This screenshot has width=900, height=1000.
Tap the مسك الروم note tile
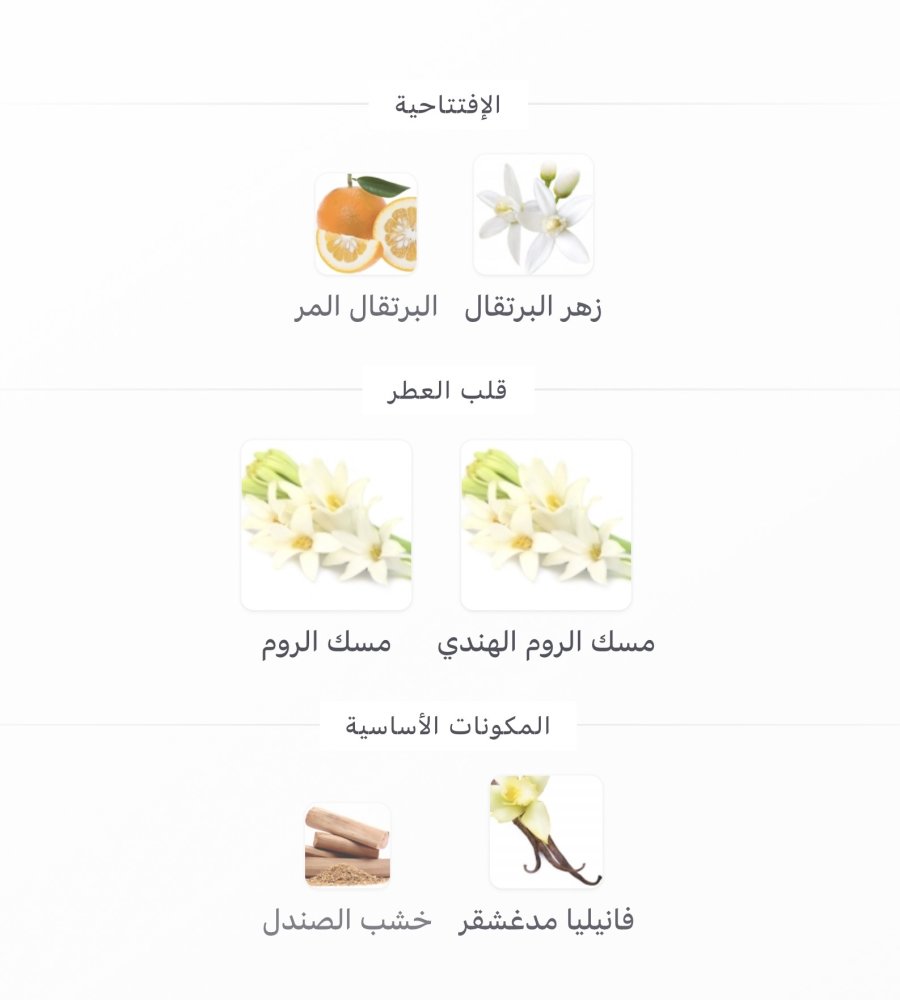(x=326, y=525)
